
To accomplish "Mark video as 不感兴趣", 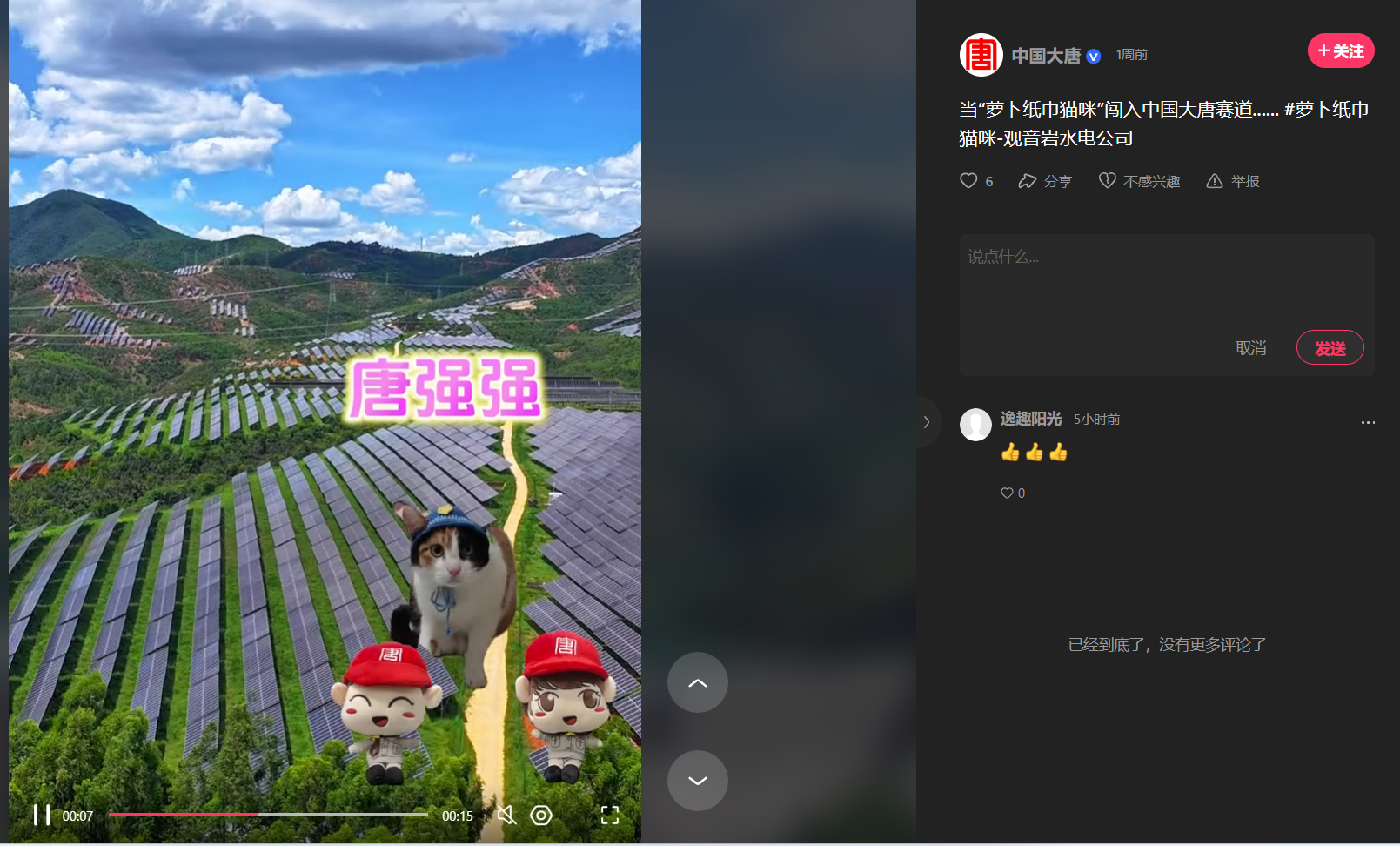I will [x=1139, y=181].
